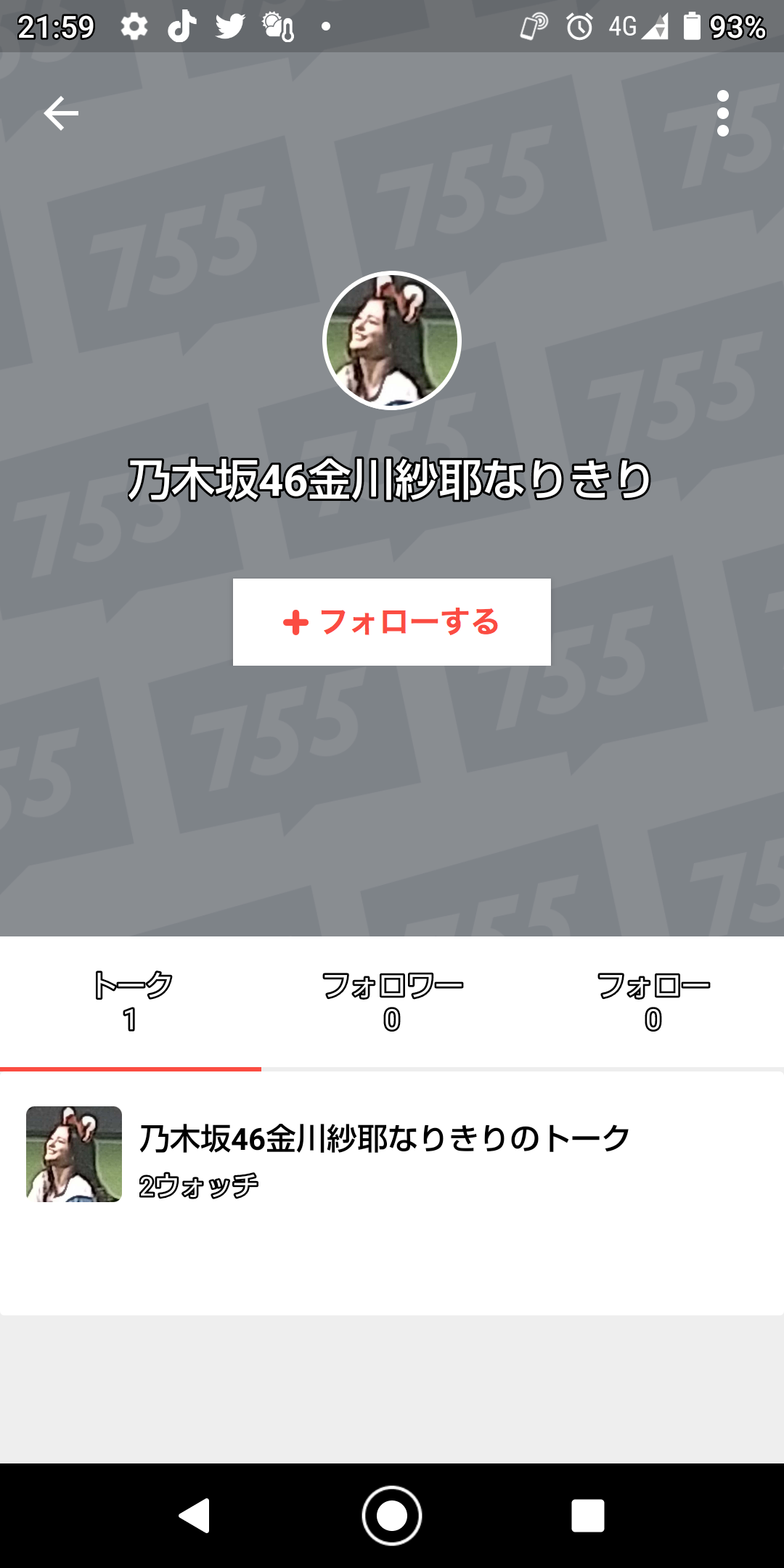Tap the settings gear in the status bar
Screen dimensions: 784x1568
tap(134, 26)
